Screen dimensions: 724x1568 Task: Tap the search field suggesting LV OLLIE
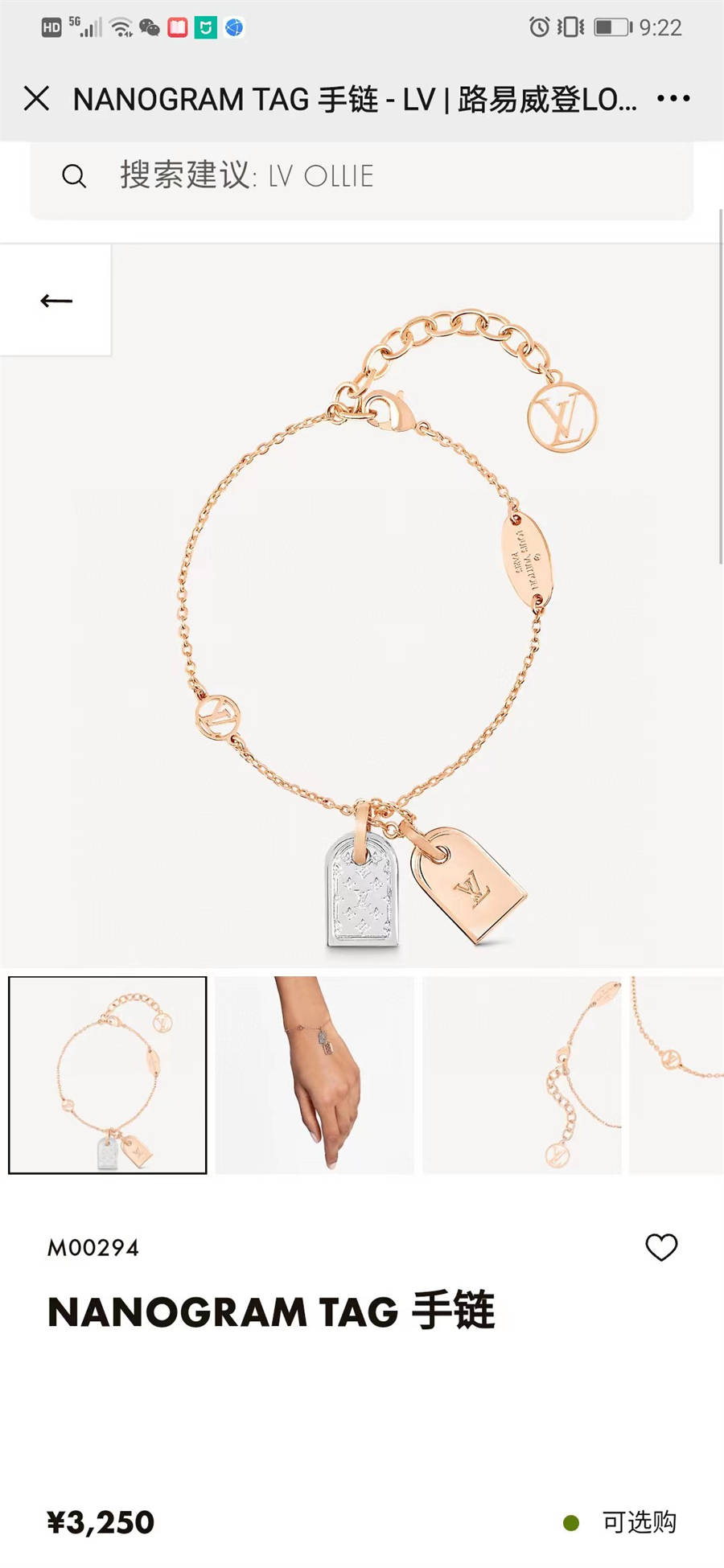362,176
